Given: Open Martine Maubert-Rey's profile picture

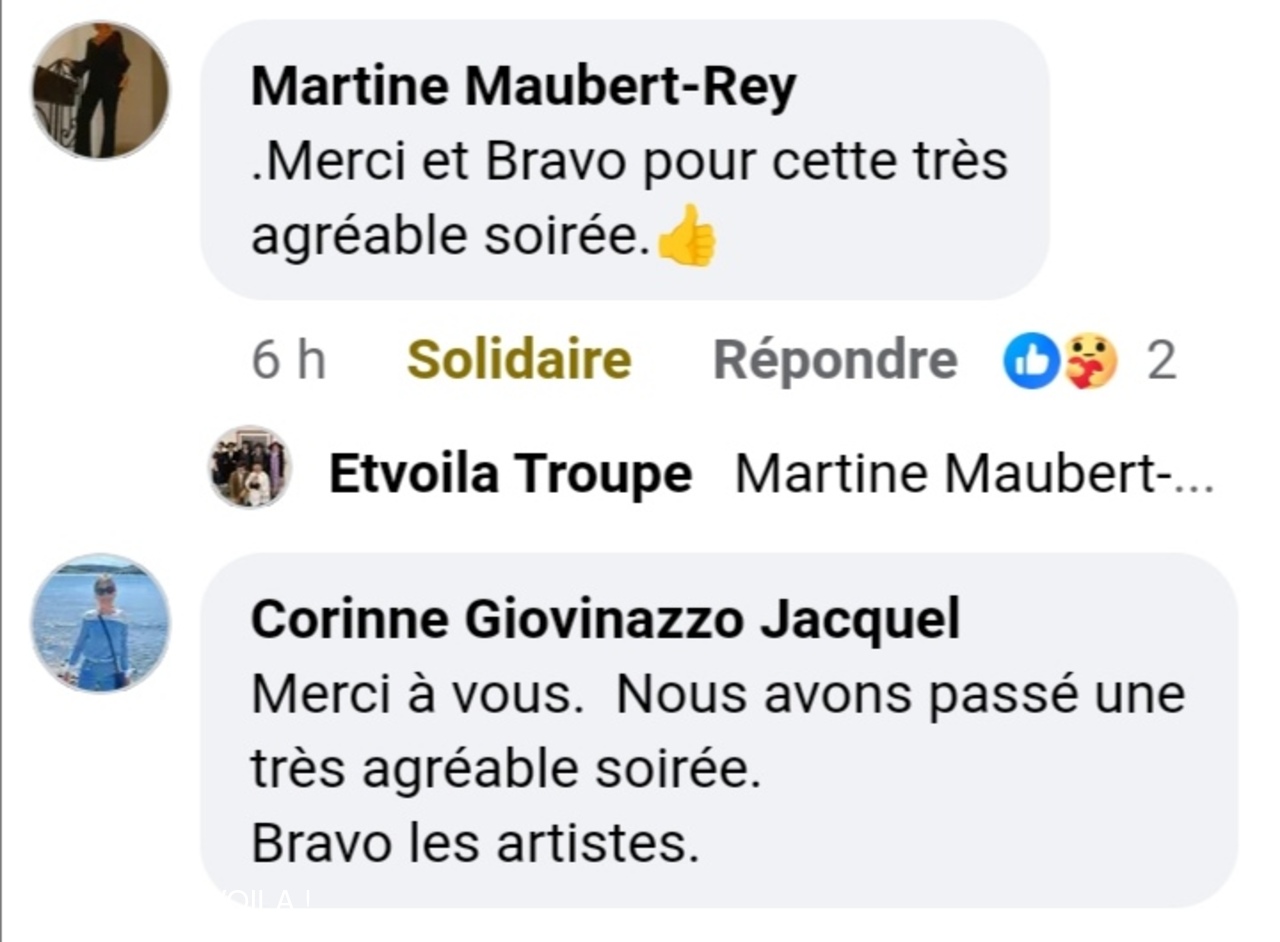Looking at the screenshot, I should point(100,90).
